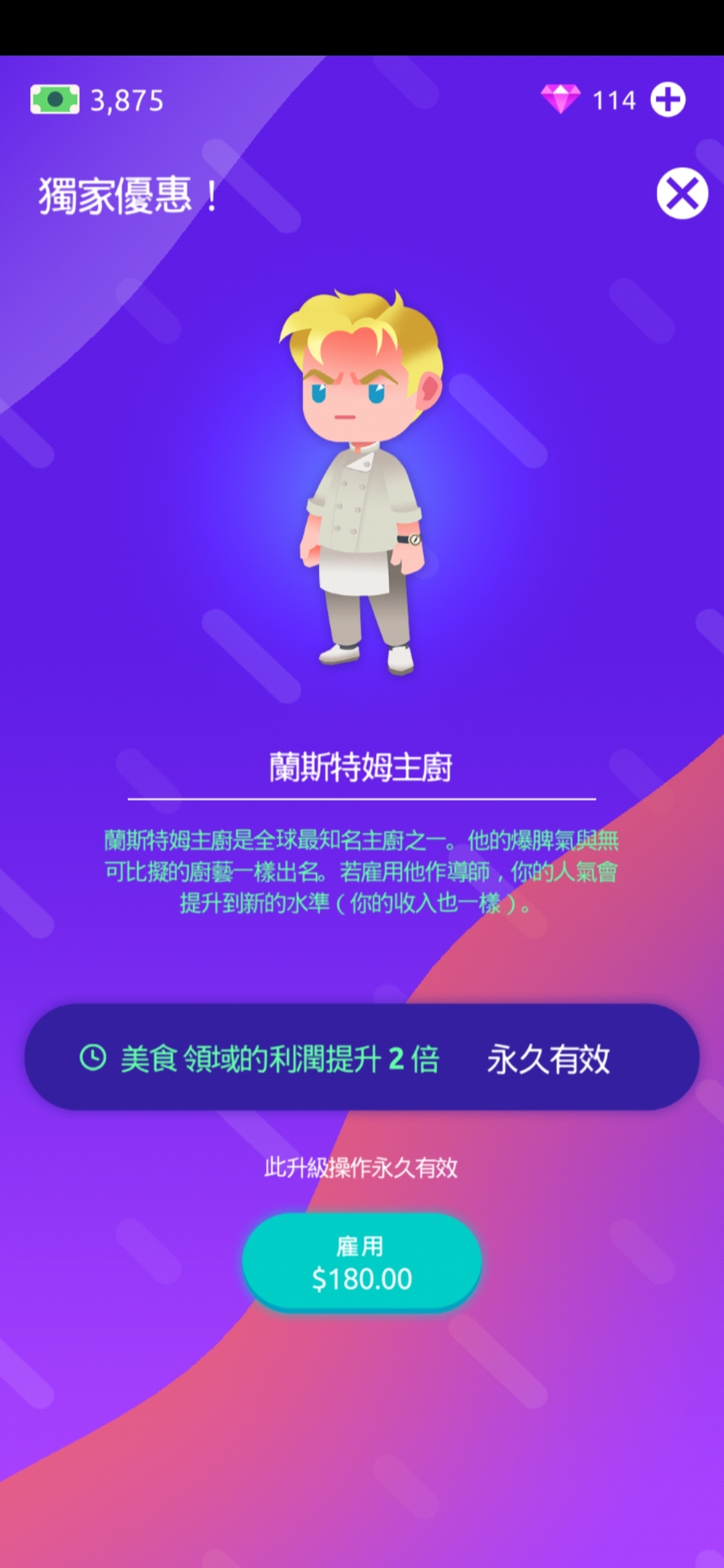This screenshot has width=724, height=1568.
Task: Click the cash bill icon
Action: pos(54,99)
